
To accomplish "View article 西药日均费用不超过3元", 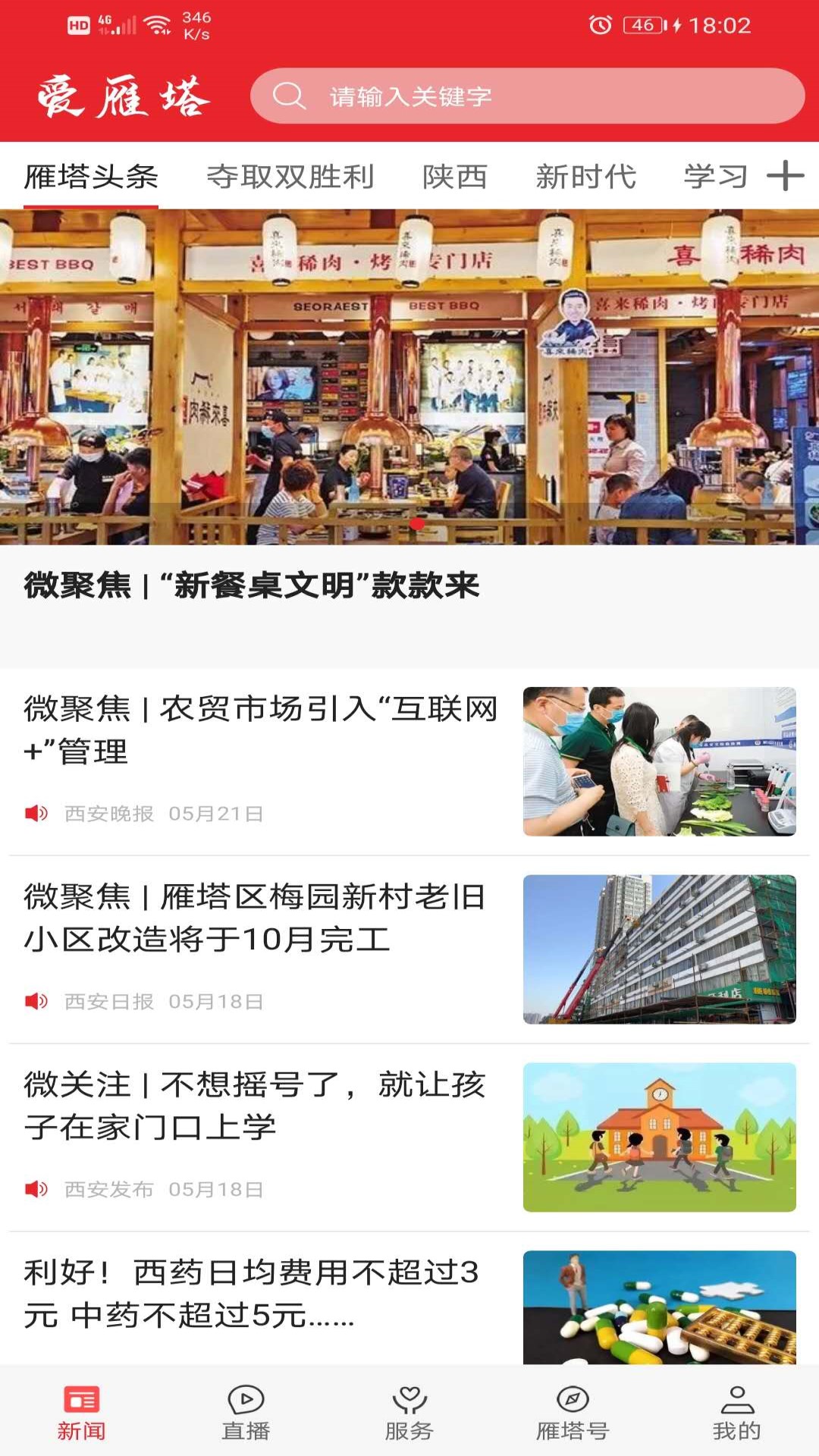I will (251, 1294).
